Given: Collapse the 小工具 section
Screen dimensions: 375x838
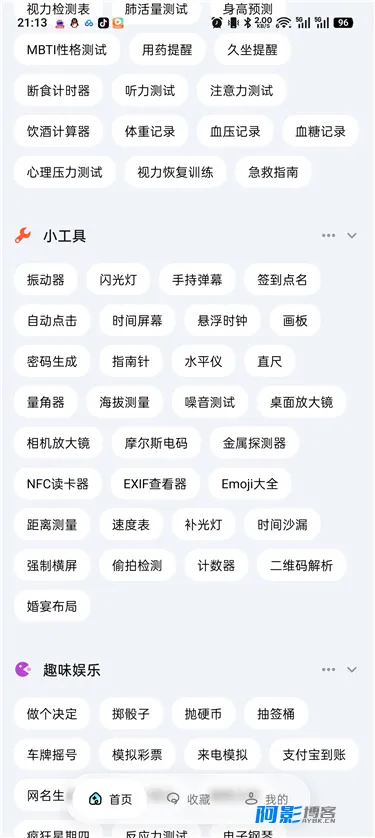Looking at the screenshot, I should 351,236.
